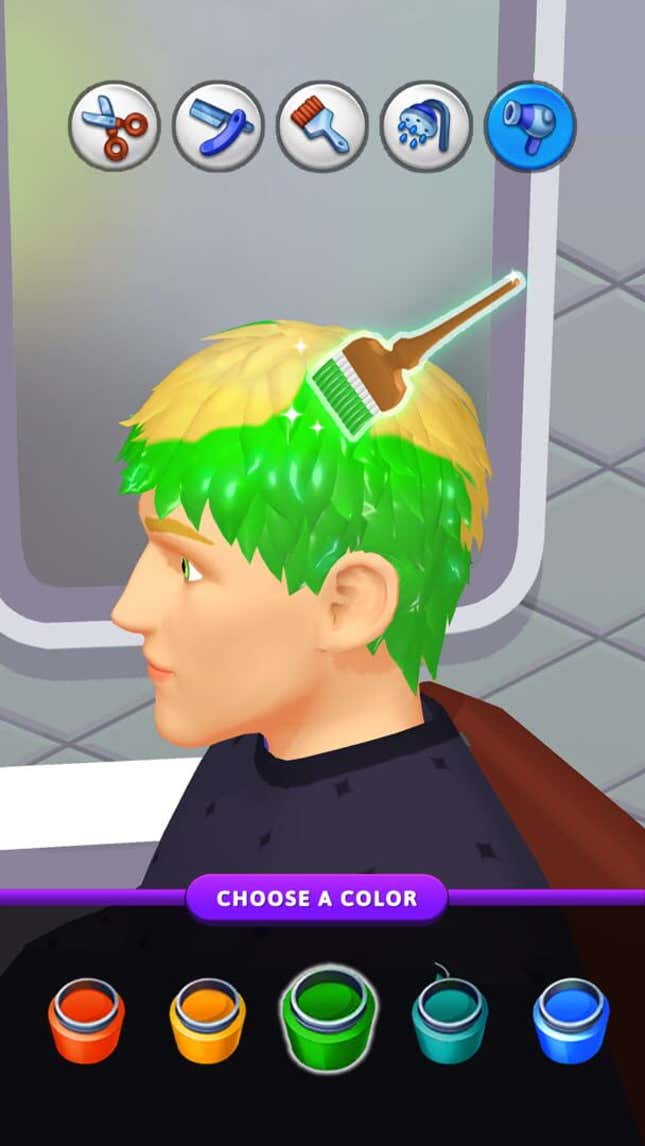Apply the blue dye jar

(x=570, y=1020)
